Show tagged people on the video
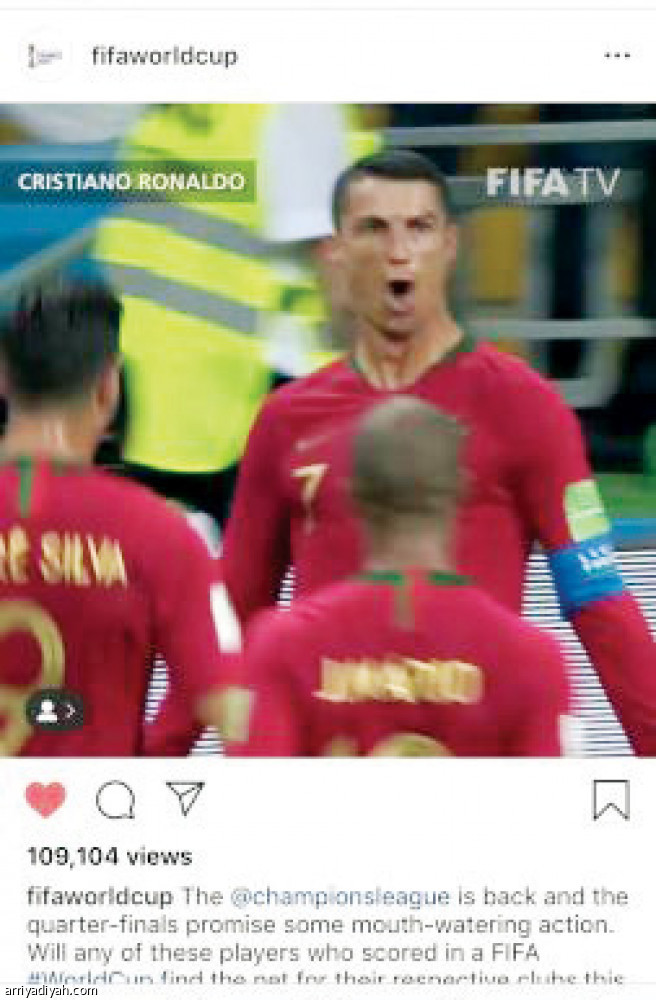 [54, 711]
